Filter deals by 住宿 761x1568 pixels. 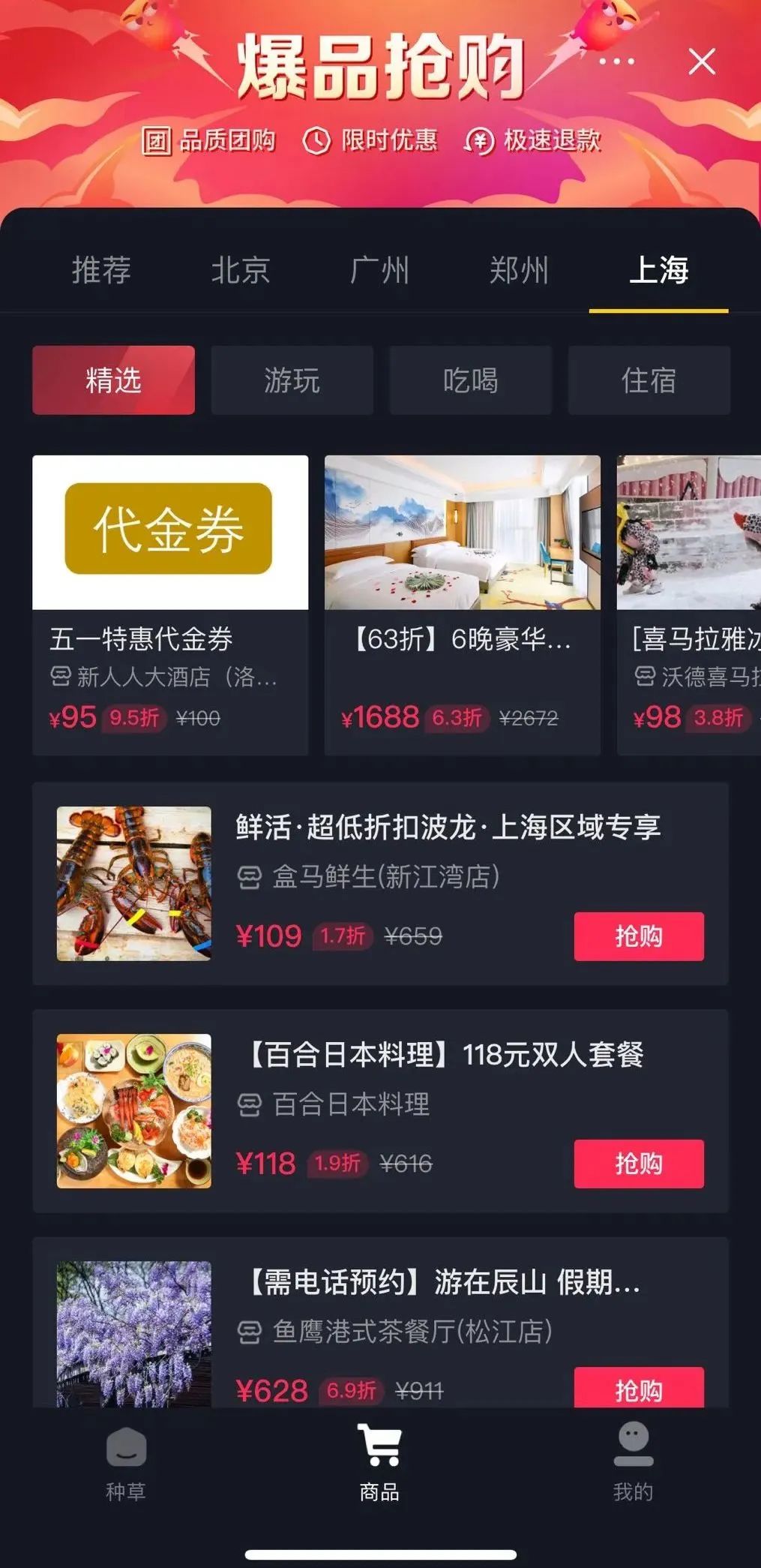tap(649, 380)
